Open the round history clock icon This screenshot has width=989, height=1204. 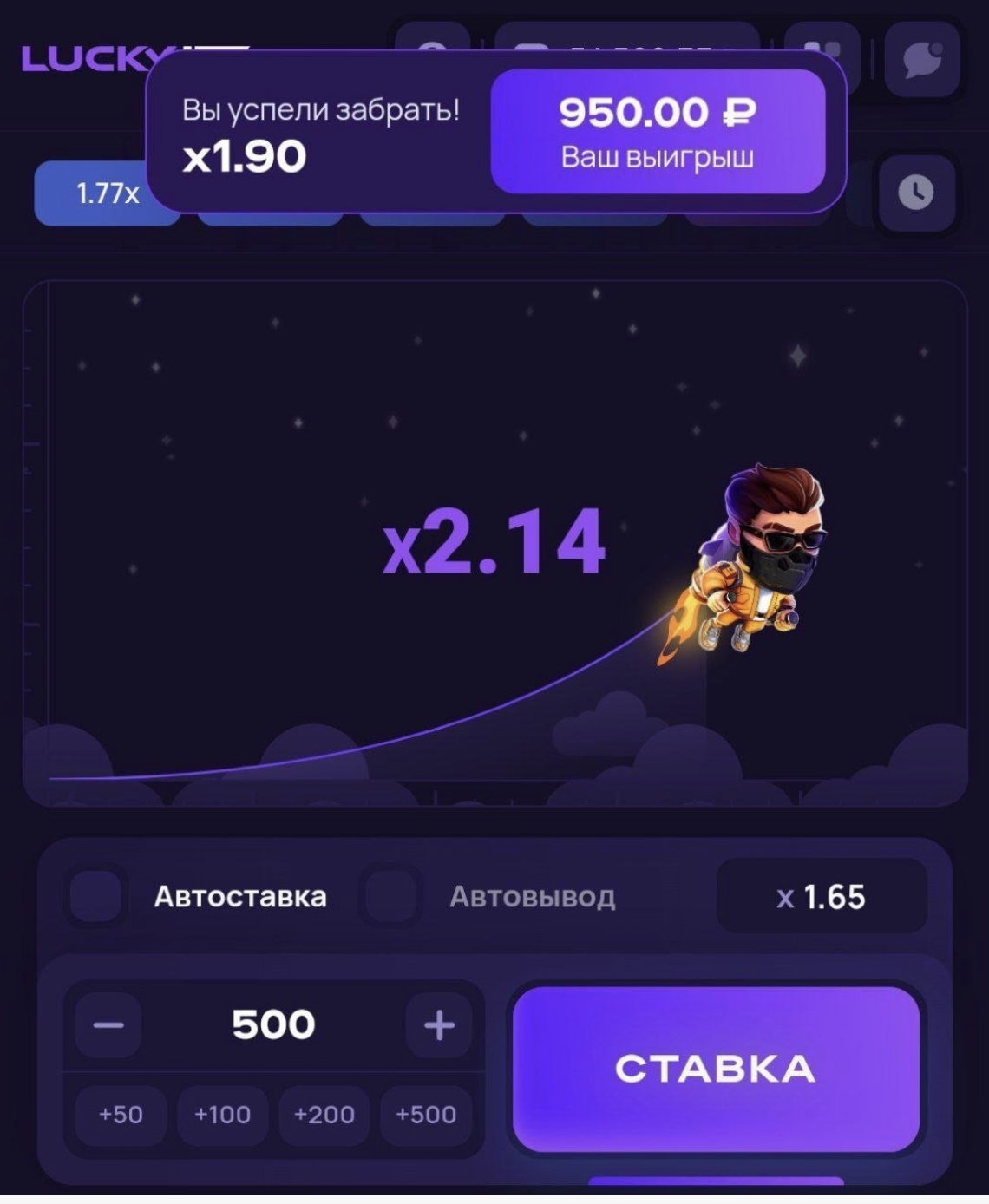point(916,192)
